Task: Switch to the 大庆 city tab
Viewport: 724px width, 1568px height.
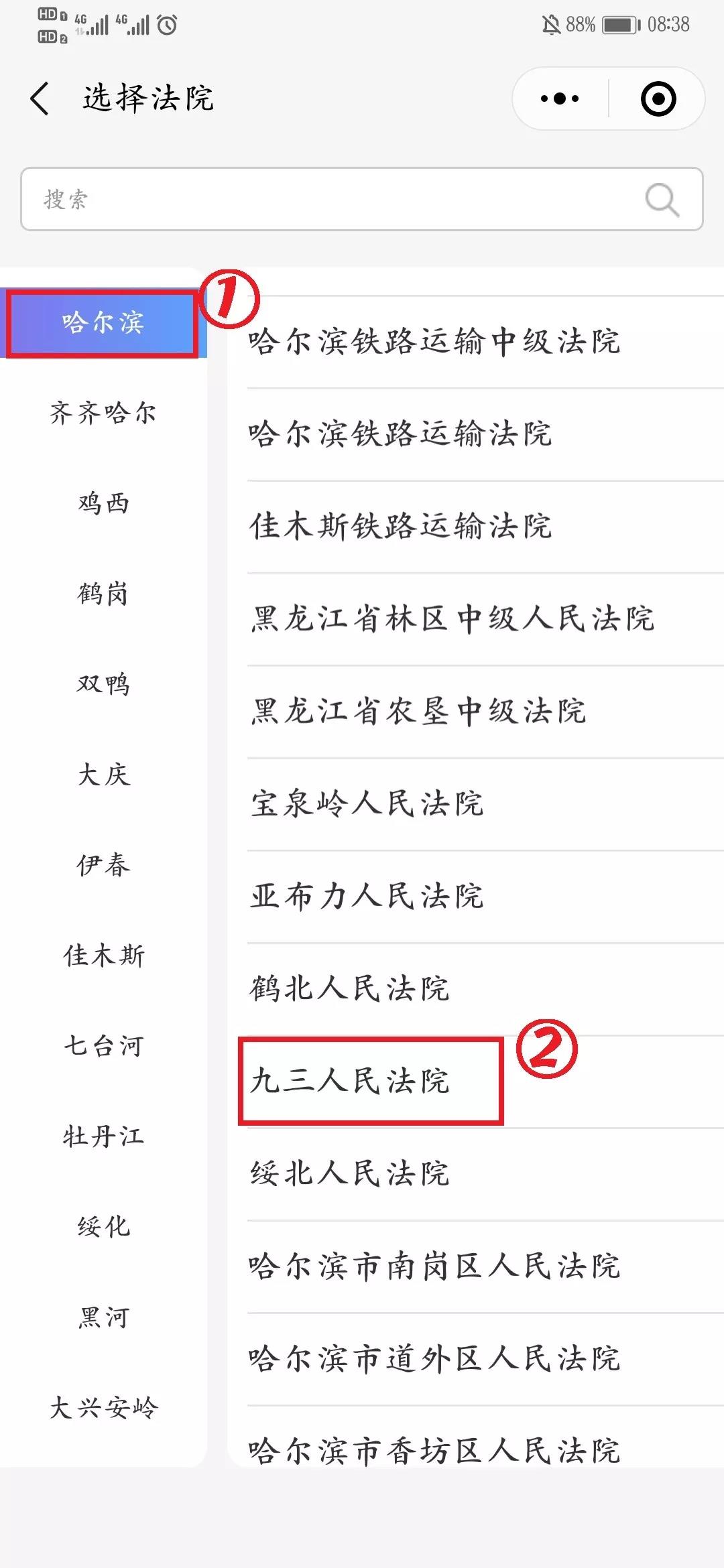Action: [103, 775]
